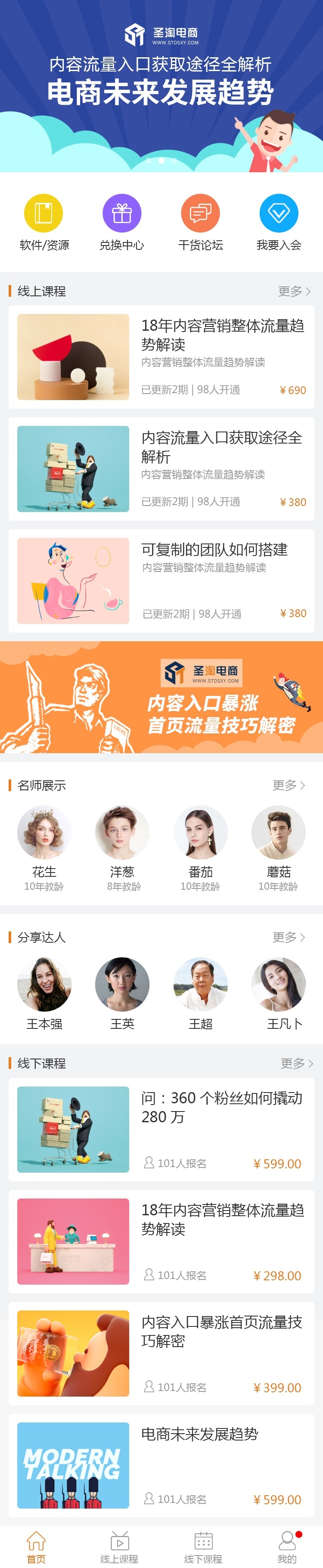Open teacher 花生 profile

[44, 833]
